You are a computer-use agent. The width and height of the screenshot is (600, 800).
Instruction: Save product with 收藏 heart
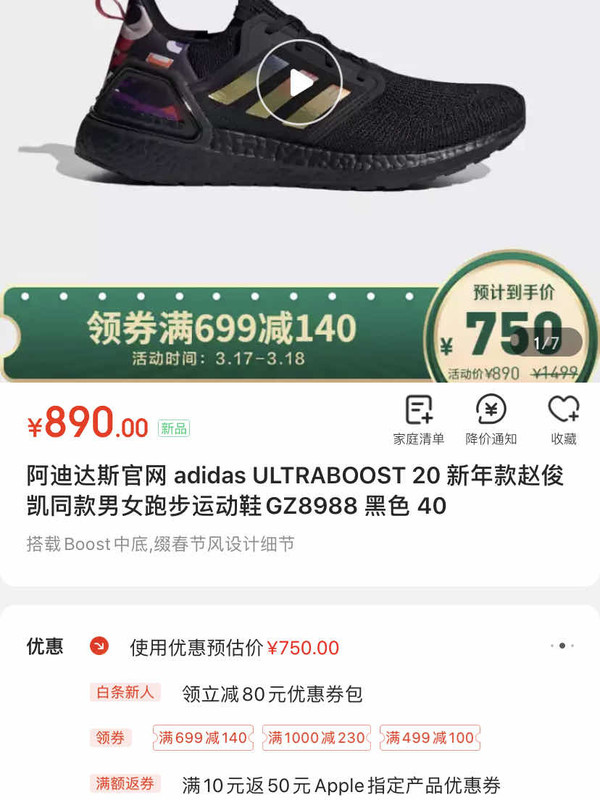pyautogui.click(x=563, y=418)
